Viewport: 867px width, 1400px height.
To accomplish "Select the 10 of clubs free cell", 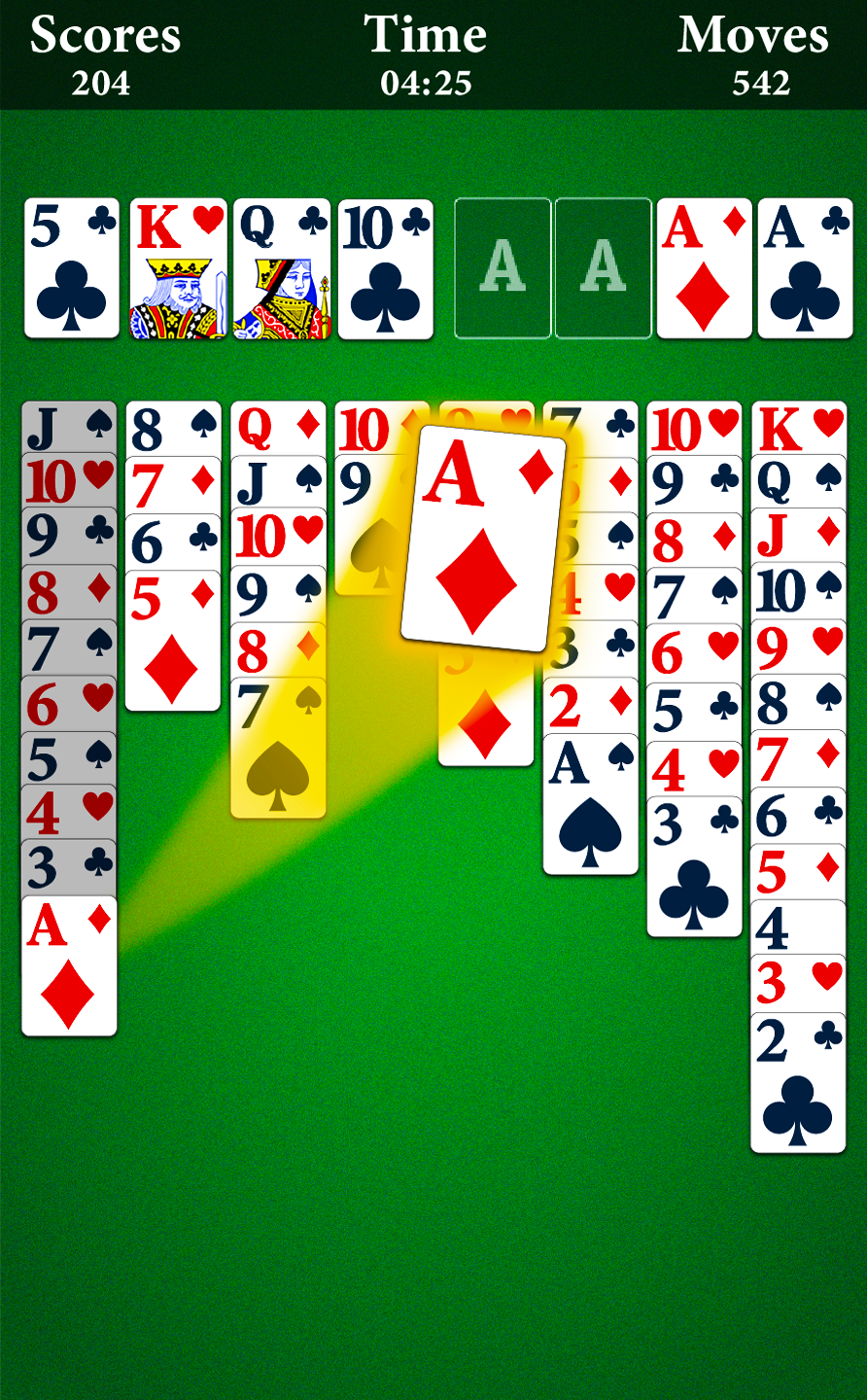I will tap(386, 268).
